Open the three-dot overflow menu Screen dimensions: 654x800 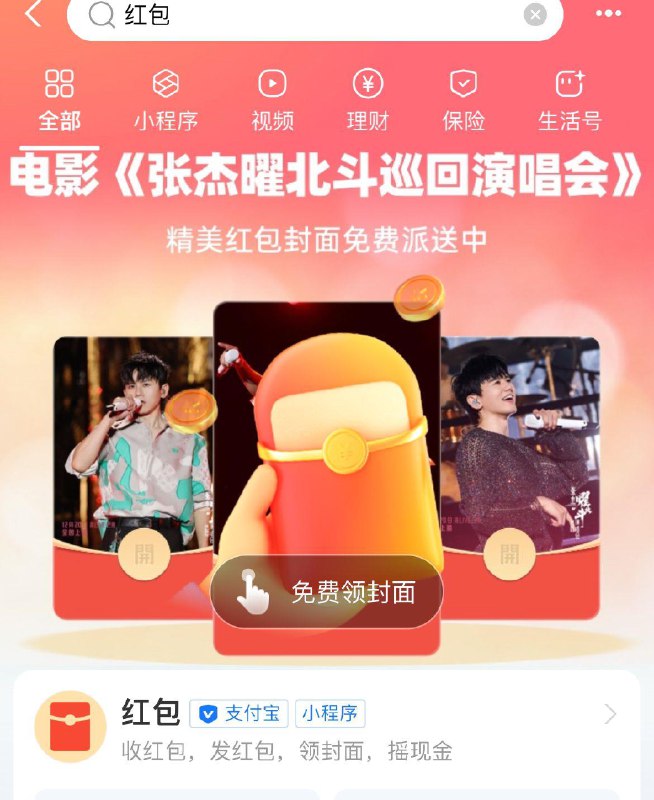coord(608,14)
